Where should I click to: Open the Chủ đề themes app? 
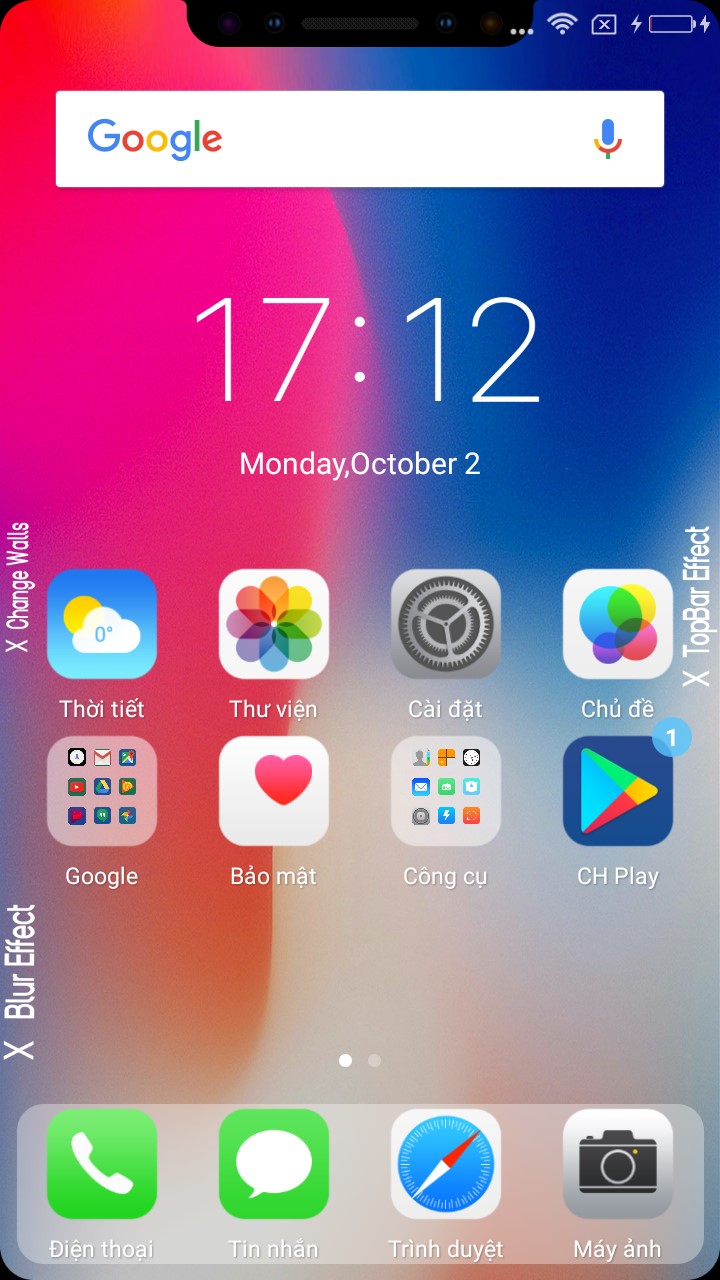coord(618,625)
